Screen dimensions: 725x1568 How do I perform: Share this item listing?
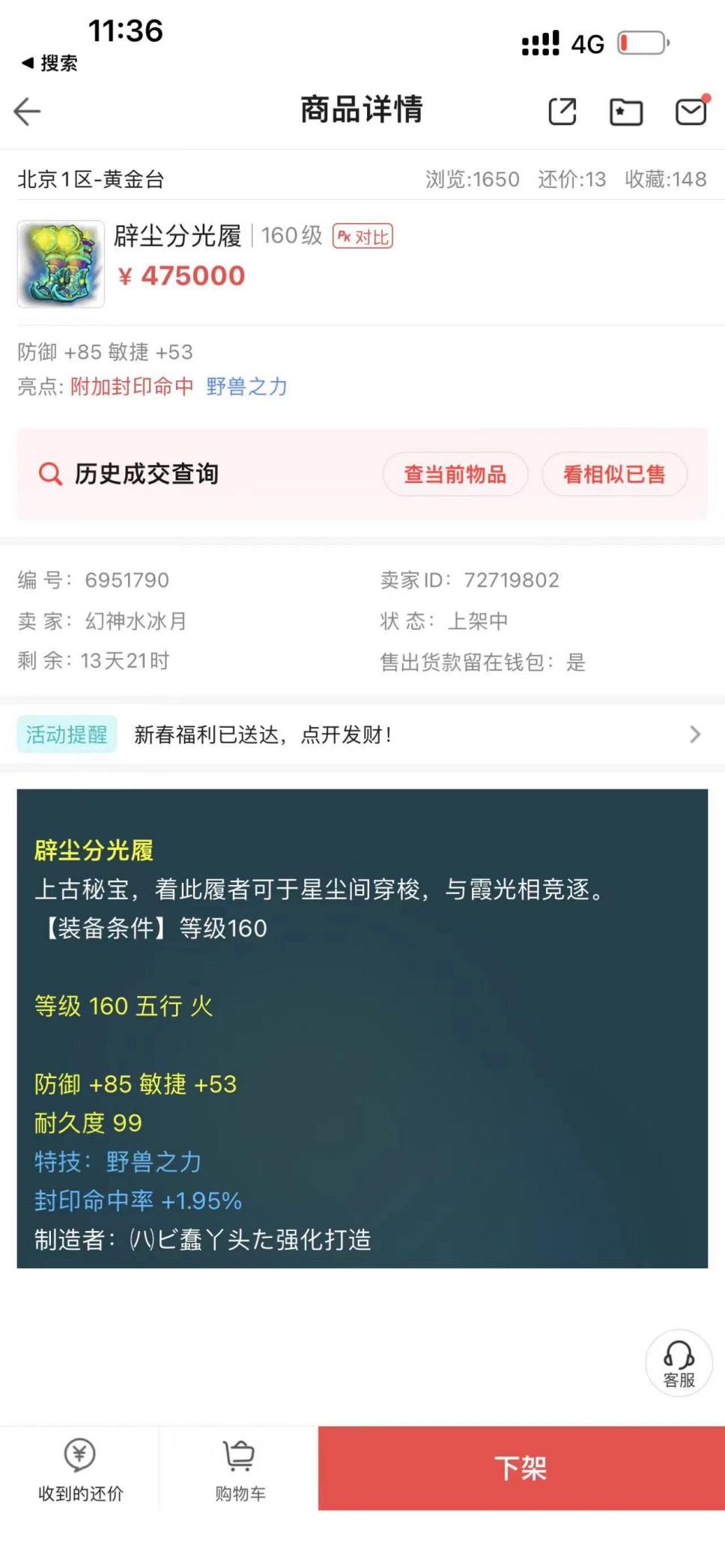tap(562, 112)
